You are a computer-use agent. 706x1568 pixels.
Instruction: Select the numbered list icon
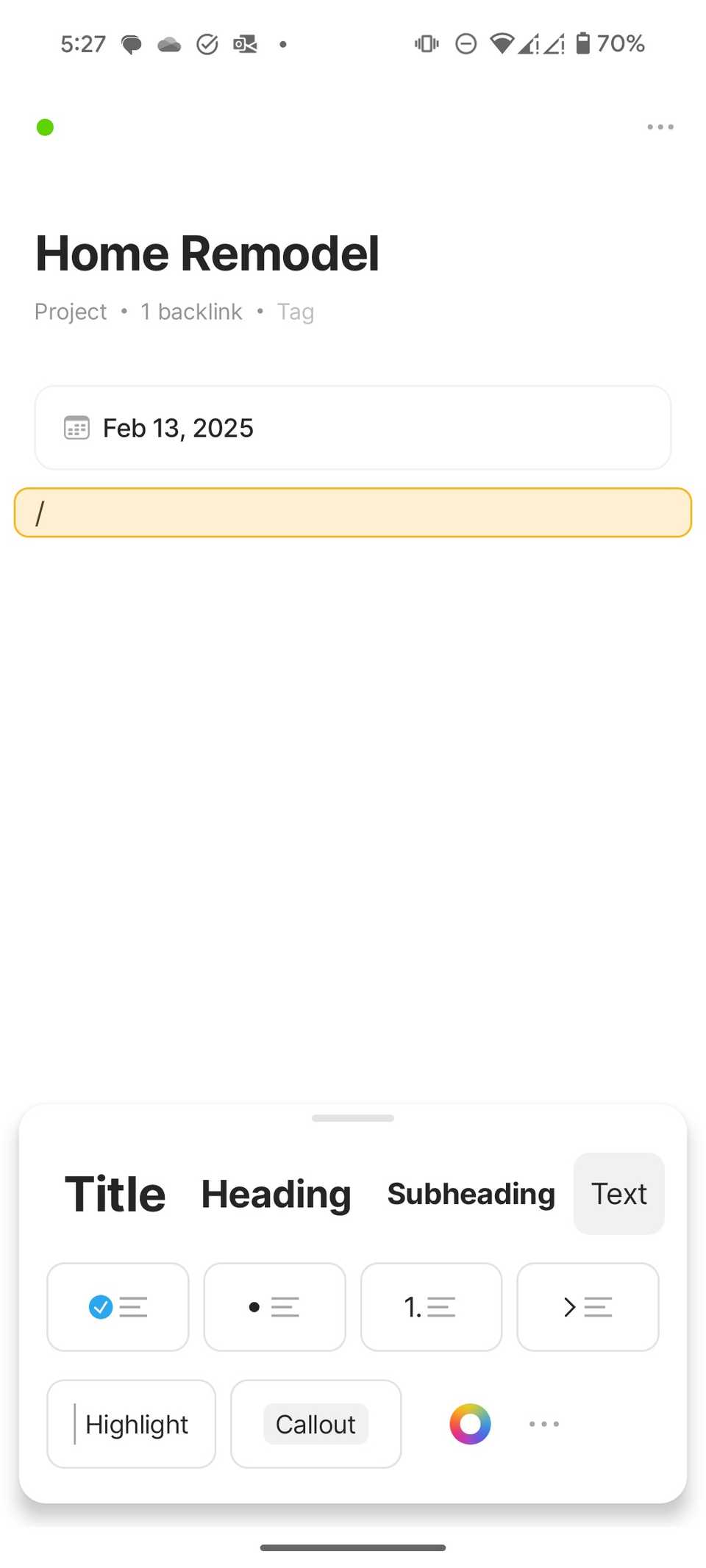point(431,1307)
